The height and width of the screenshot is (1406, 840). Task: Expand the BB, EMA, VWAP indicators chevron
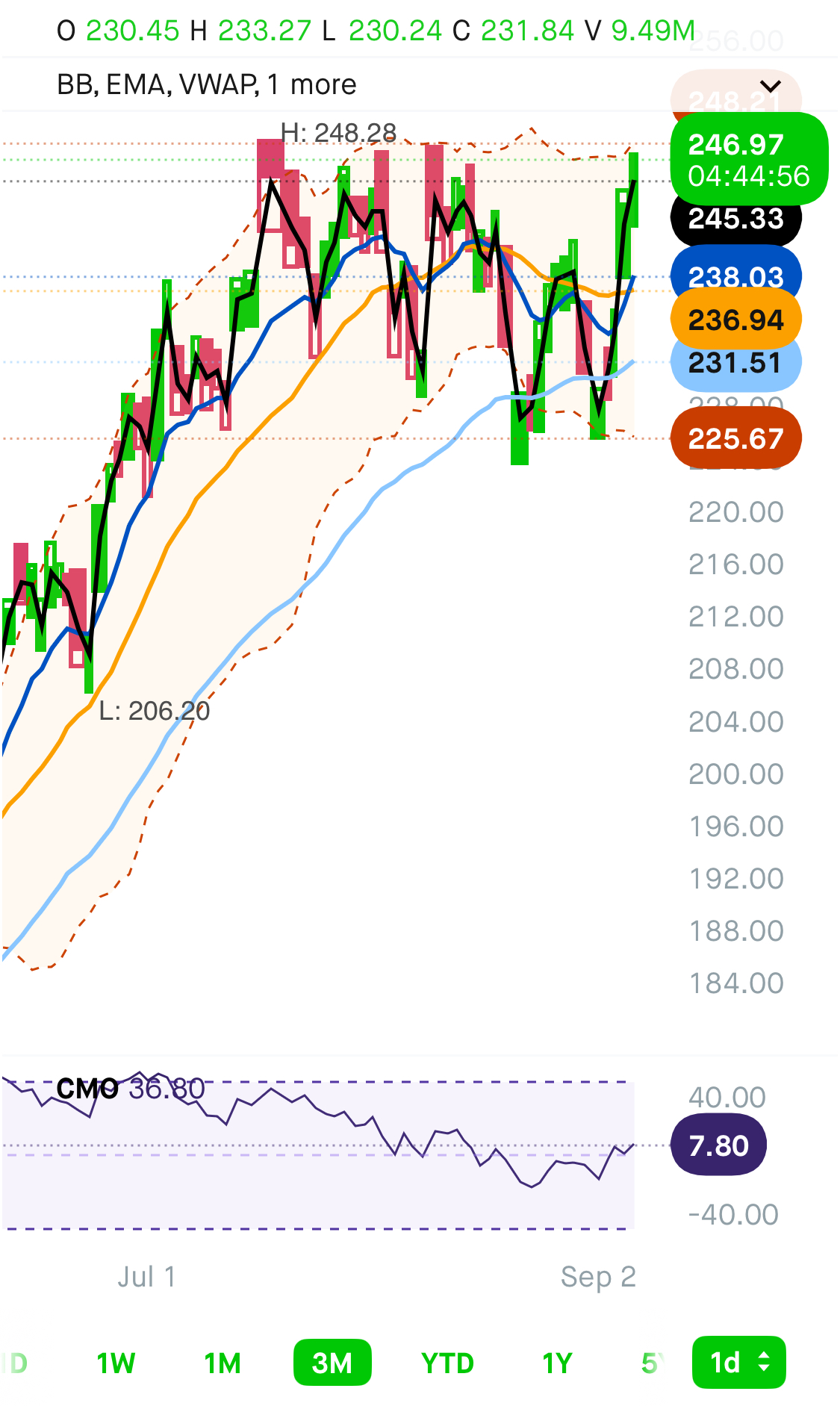(770, 85)
